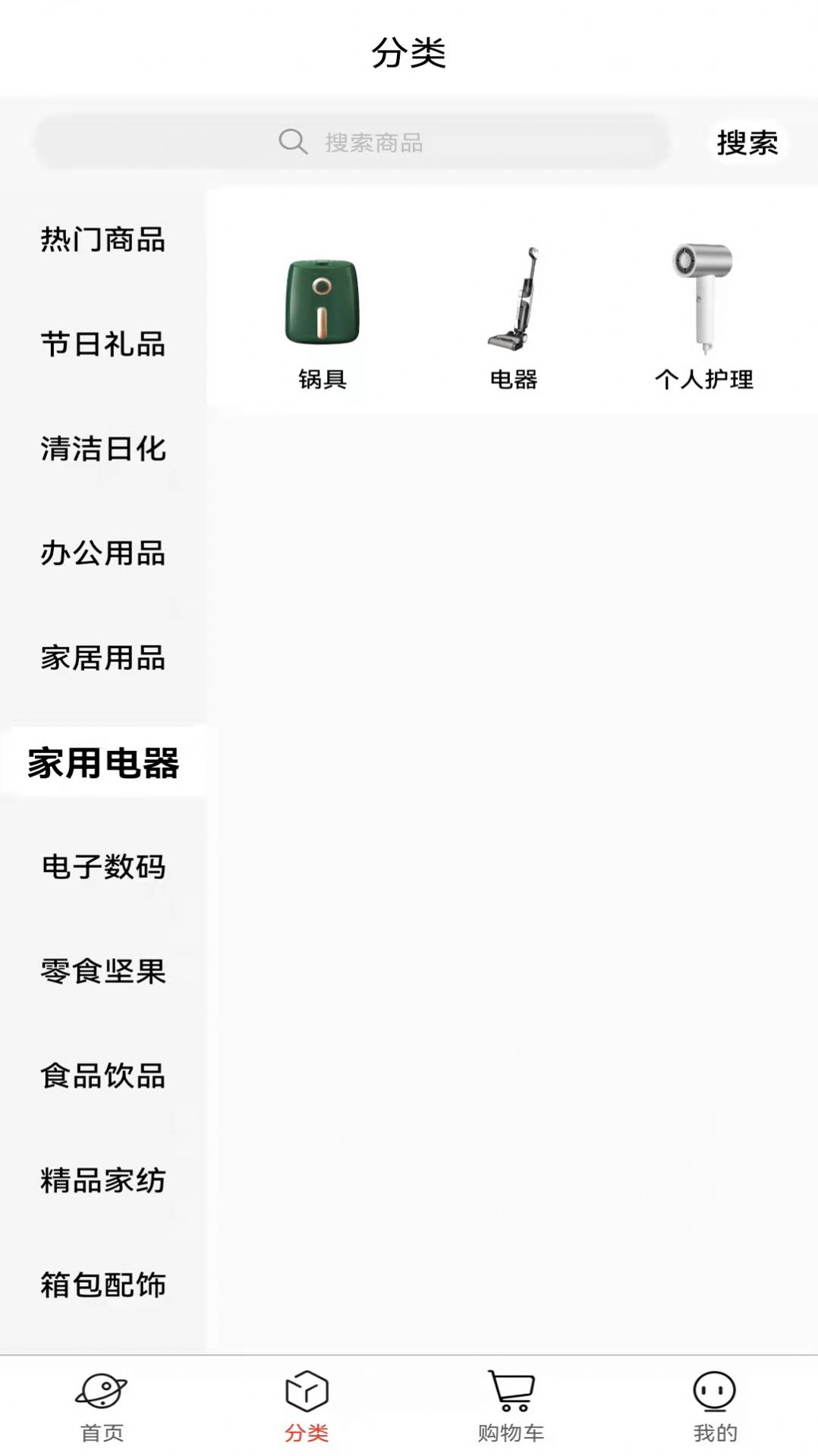Click inside the 搜索商品 search input field

455,140
